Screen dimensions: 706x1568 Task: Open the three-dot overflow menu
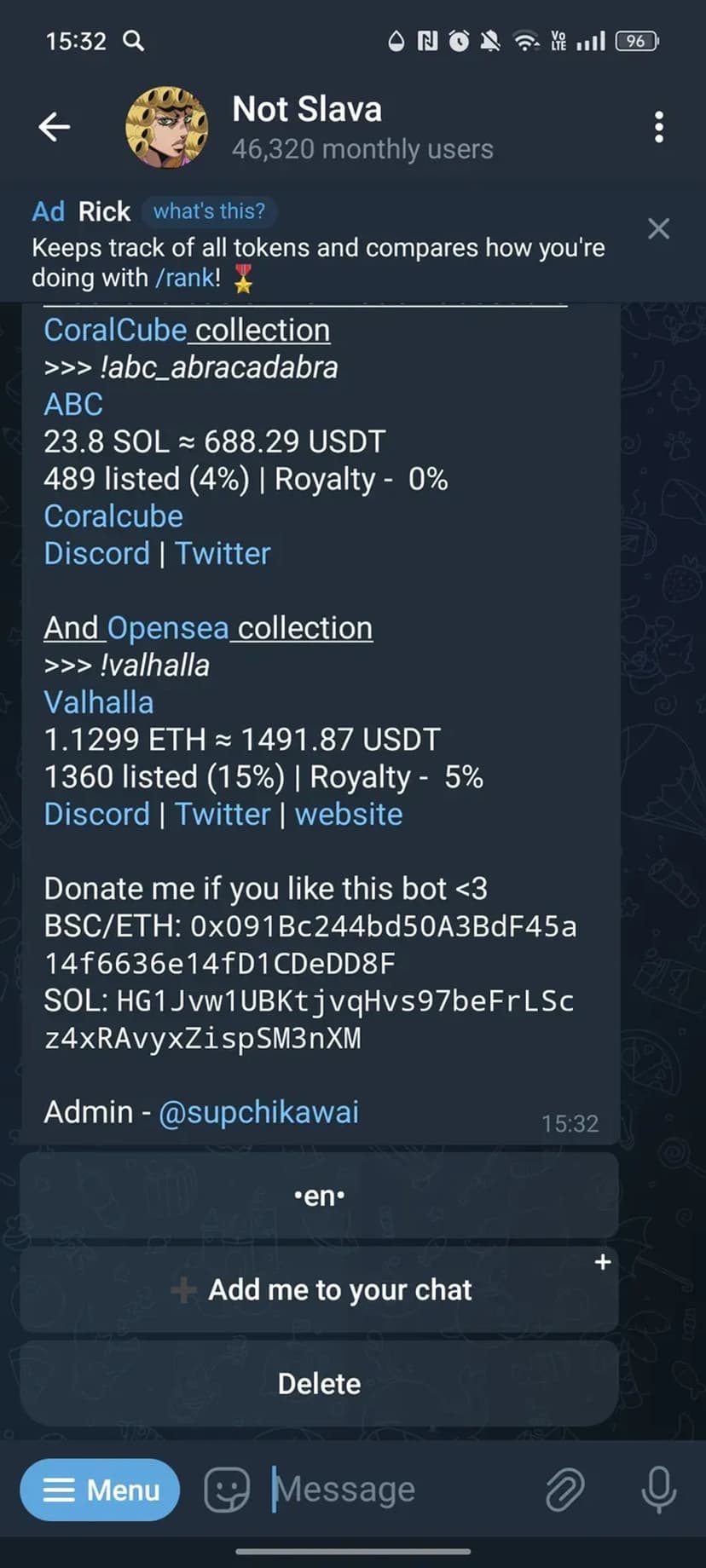(658, 127)
